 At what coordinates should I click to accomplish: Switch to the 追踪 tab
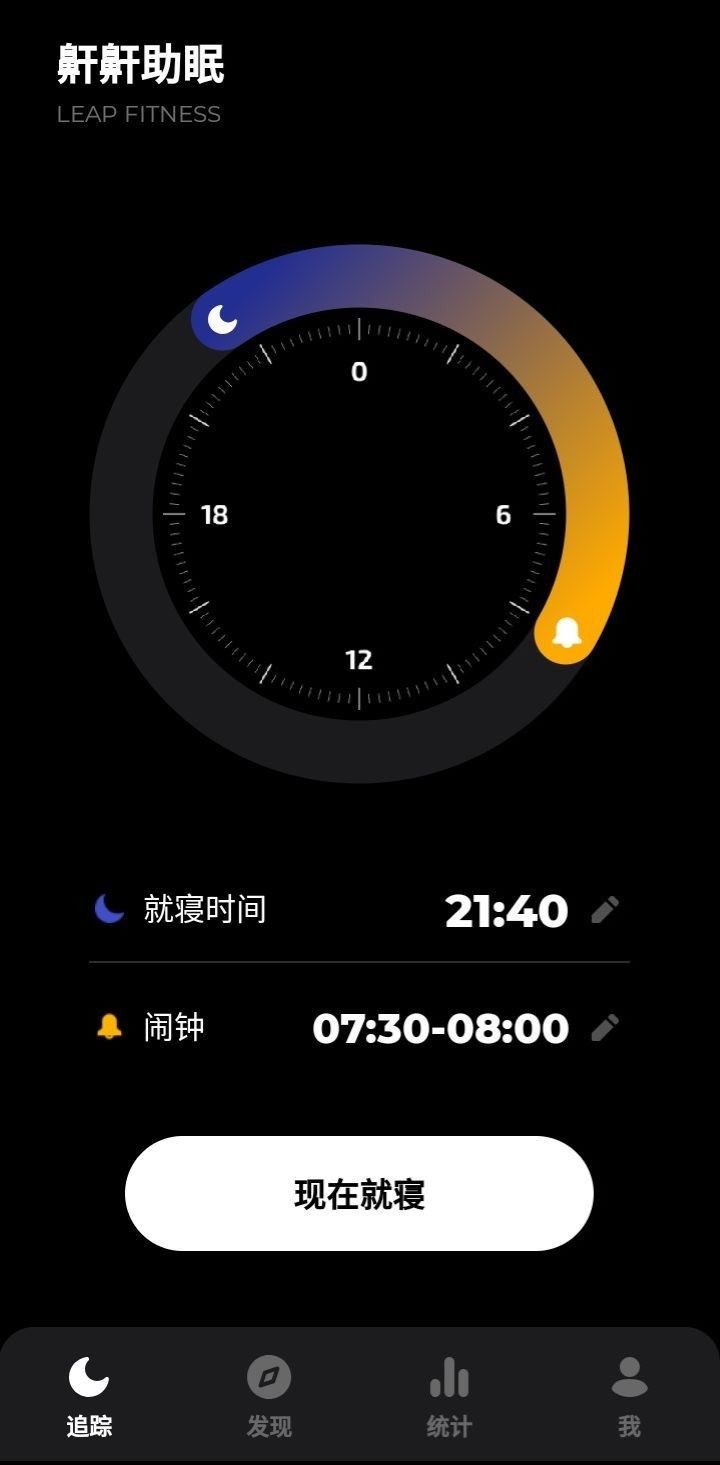89,1396
